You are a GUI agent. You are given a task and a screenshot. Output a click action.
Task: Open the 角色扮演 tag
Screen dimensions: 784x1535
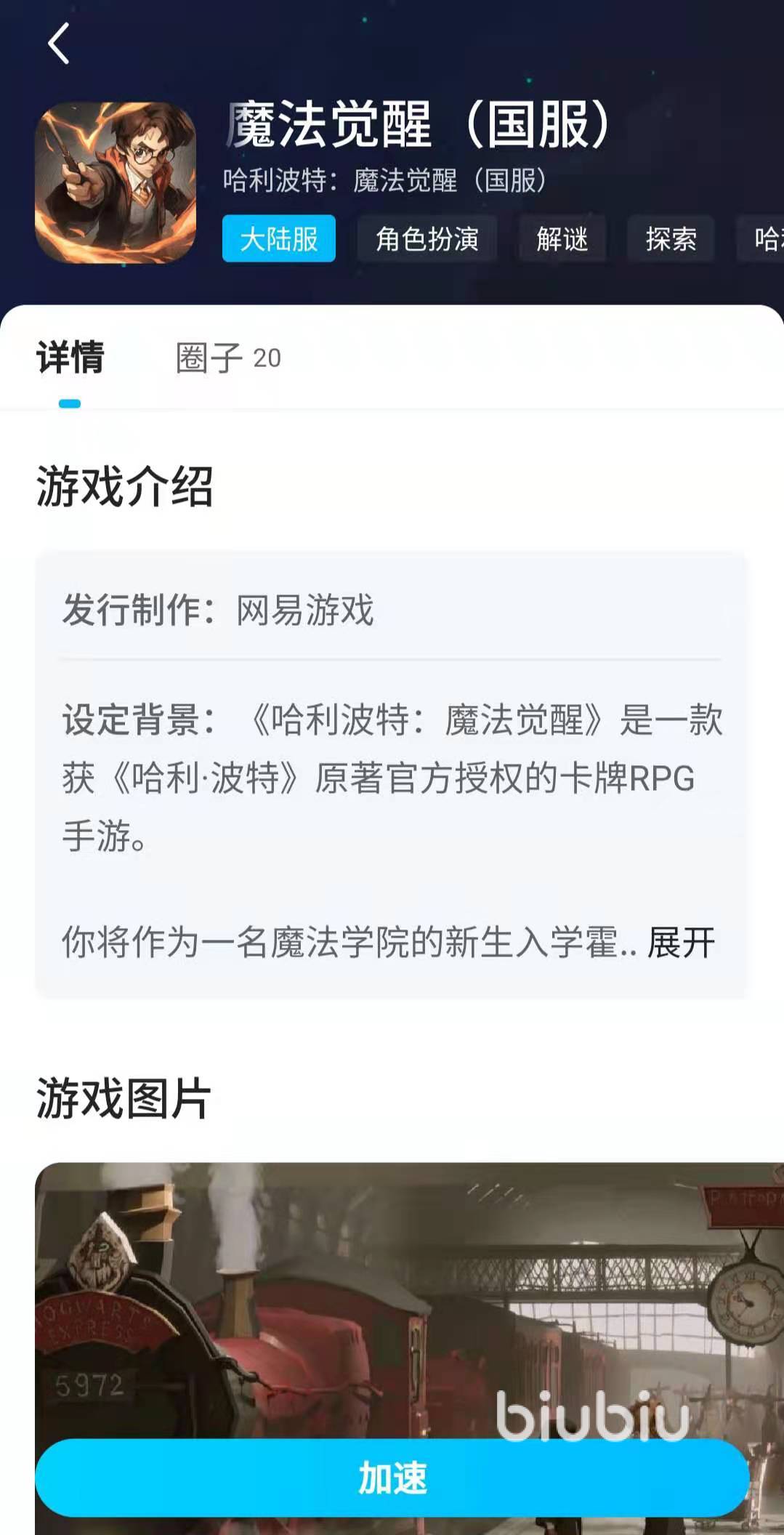(427, 238)
